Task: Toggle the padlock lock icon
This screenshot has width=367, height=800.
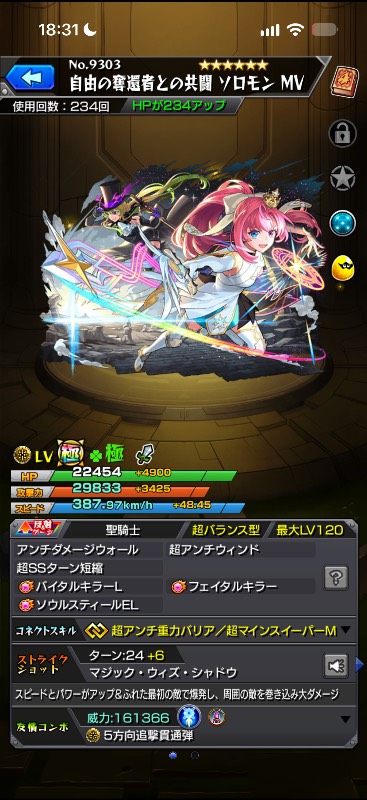Action: click(342, 133)
